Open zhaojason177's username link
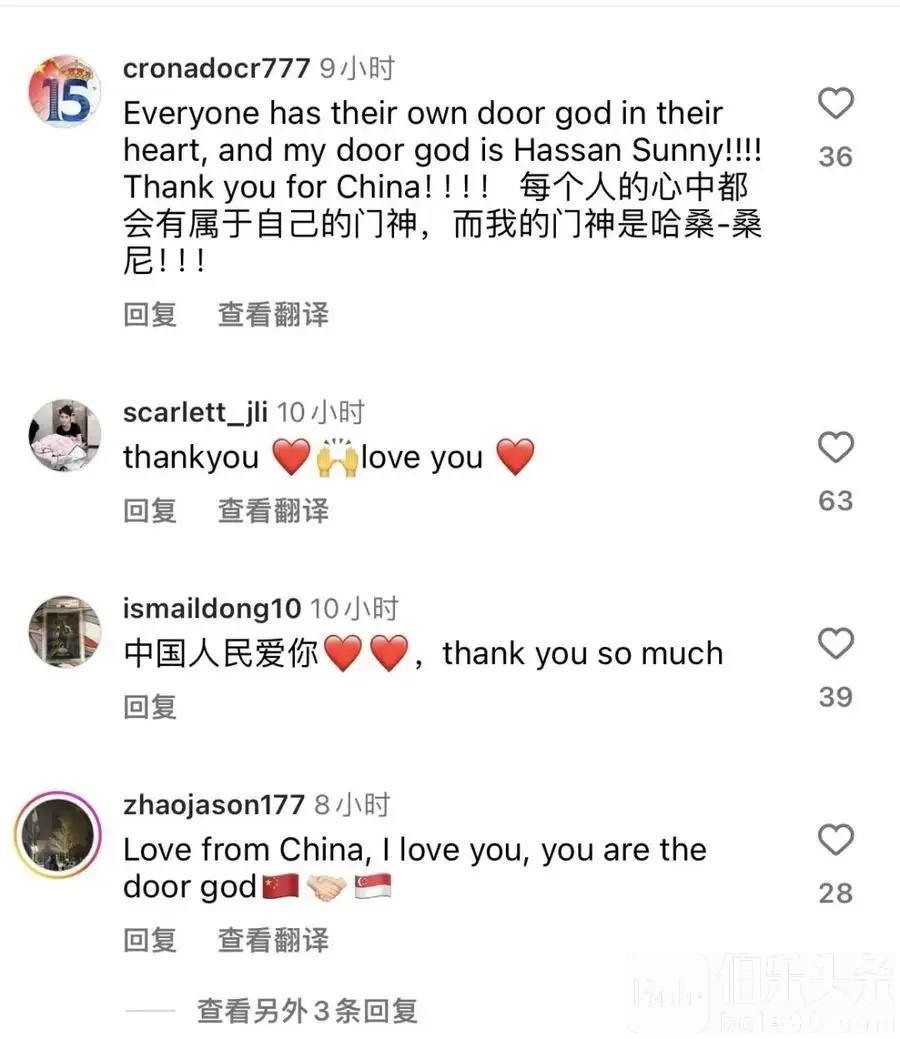900x1039 pixels. coord(213,805)
